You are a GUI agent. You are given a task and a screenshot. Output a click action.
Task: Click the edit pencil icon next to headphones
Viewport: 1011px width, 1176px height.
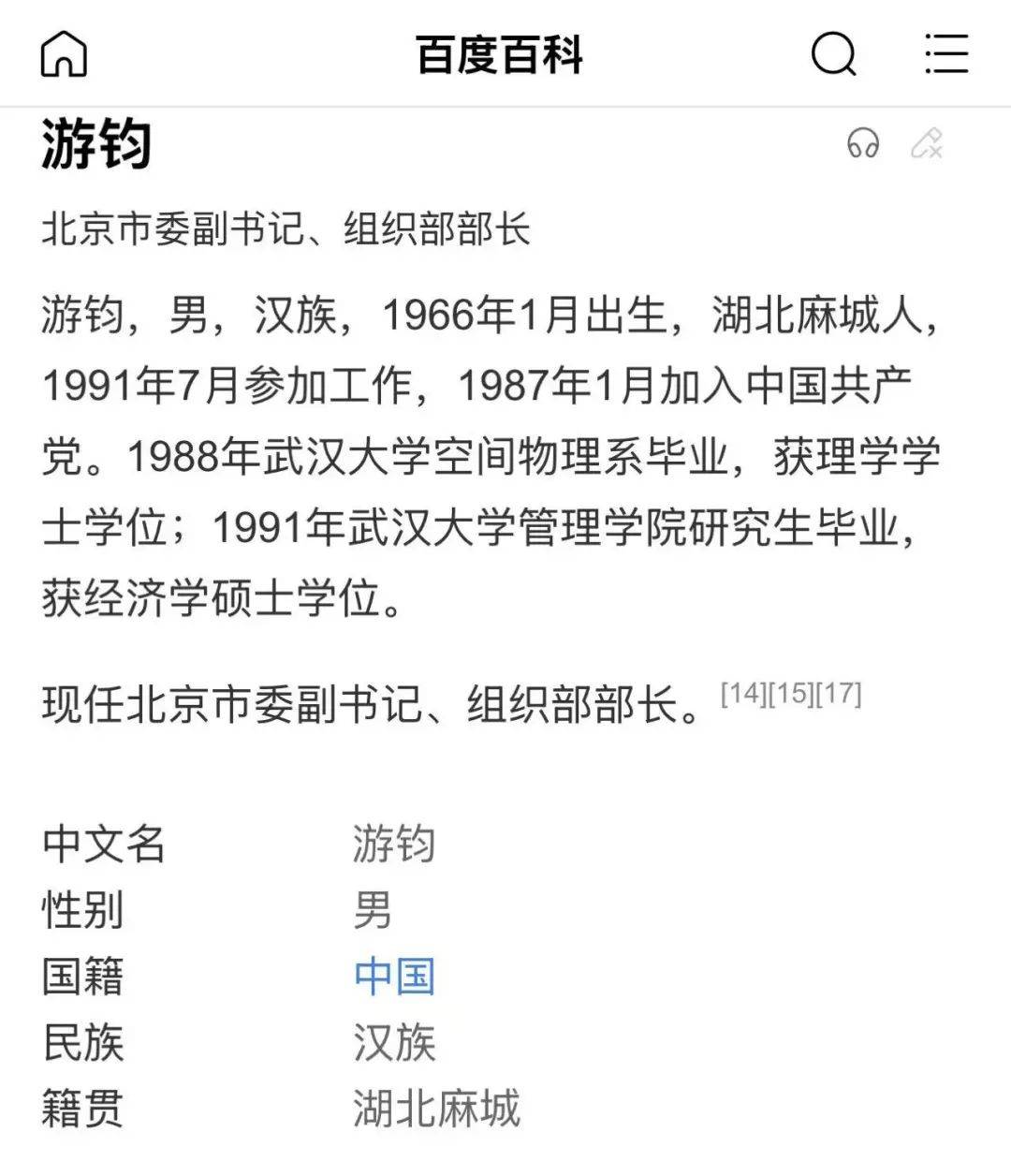(x=927, y=145)
